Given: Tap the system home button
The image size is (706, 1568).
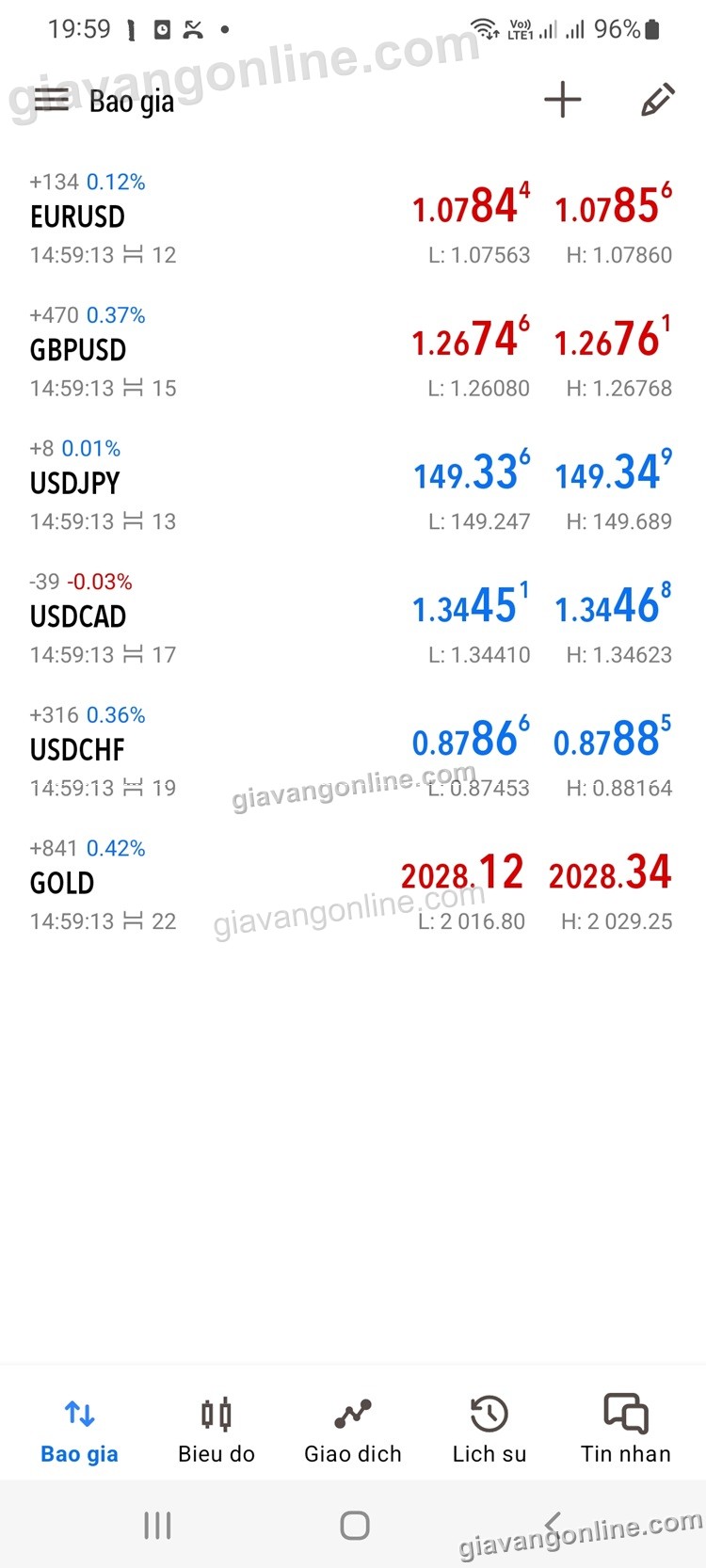Looking at the screenshot, I should click(x=354, y=1526).
